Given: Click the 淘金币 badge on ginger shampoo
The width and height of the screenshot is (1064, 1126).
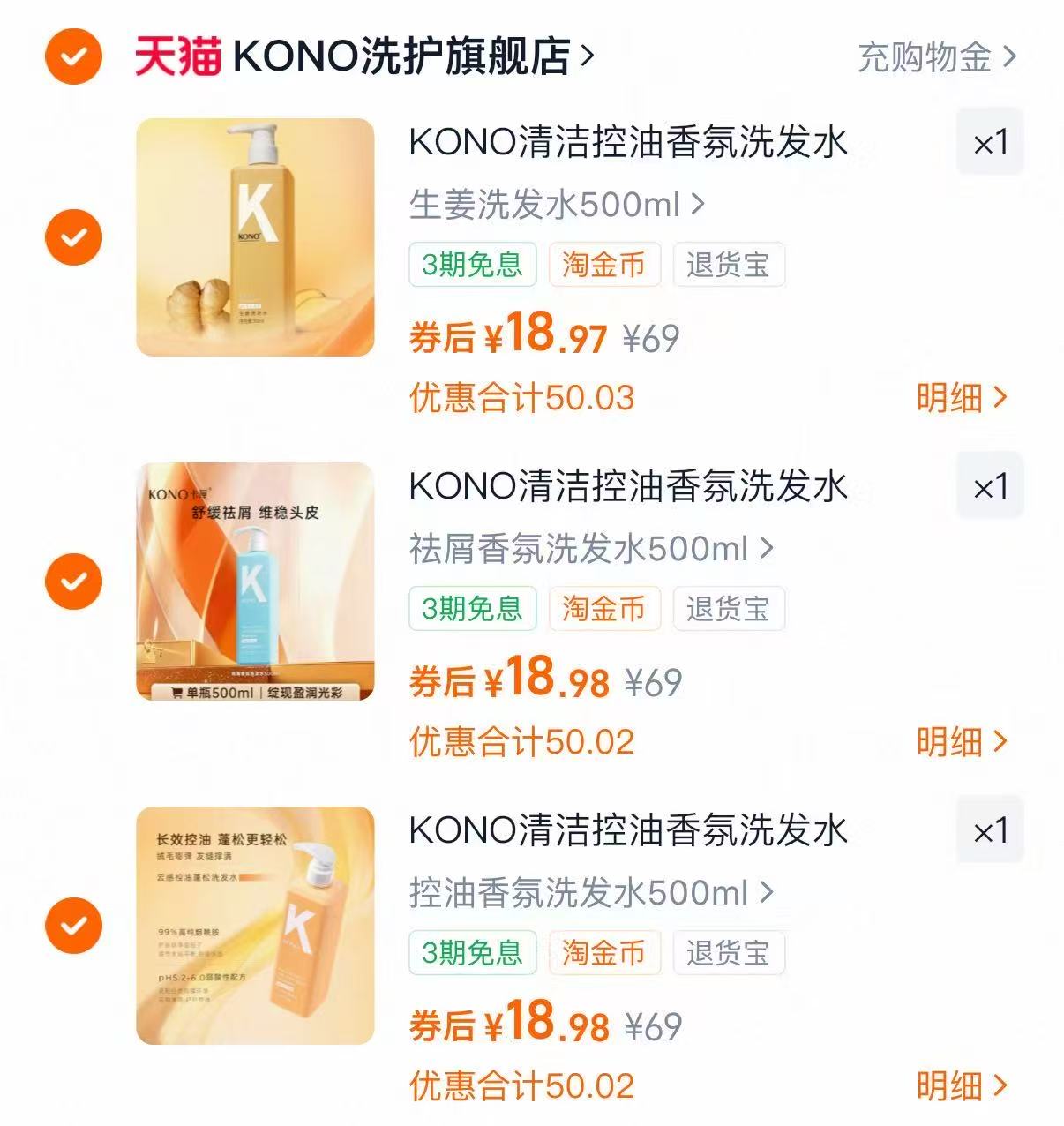Looking at the screenshot, I should pos(604,265).
